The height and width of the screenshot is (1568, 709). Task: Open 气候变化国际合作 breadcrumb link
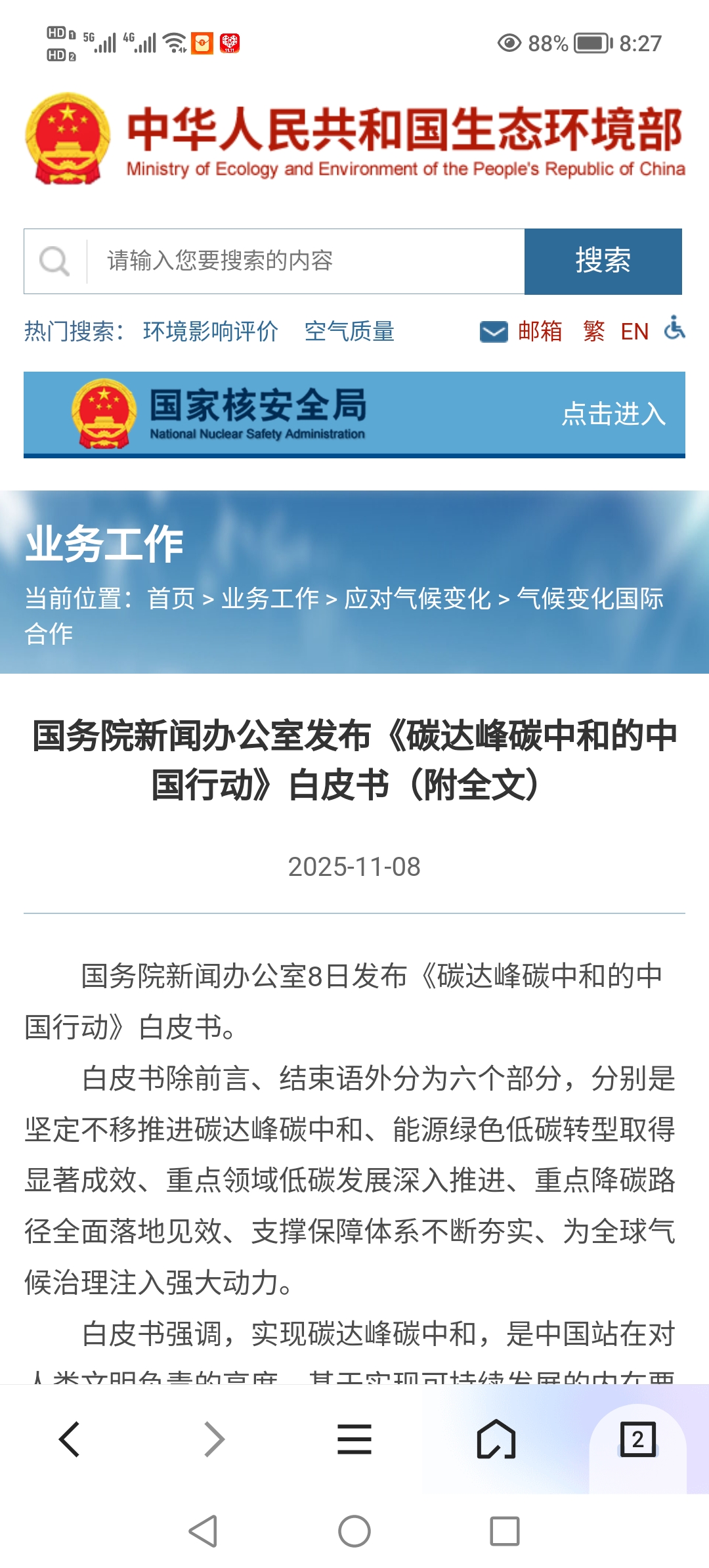coord(590,599)
